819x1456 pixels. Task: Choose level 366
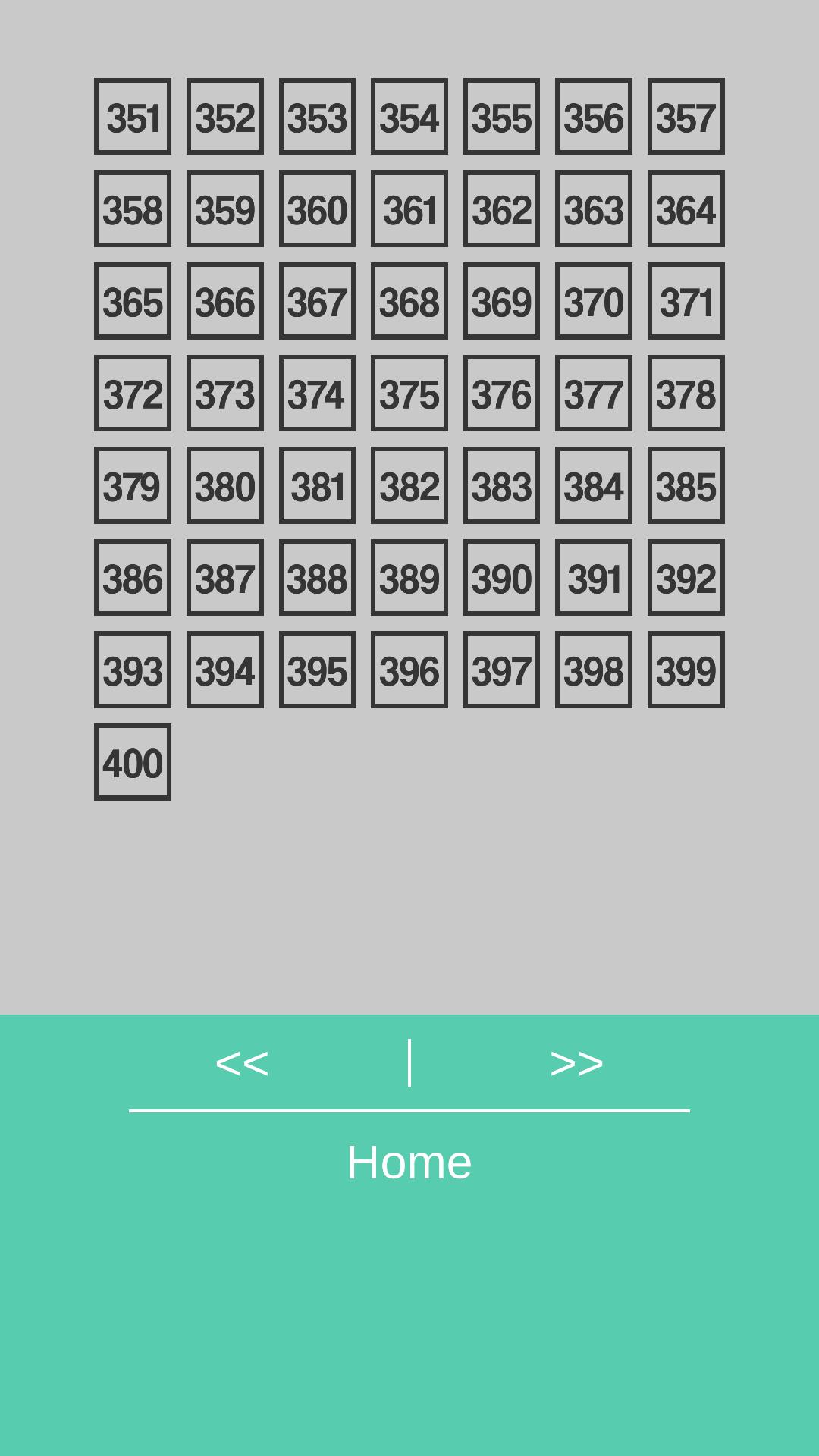225,302
